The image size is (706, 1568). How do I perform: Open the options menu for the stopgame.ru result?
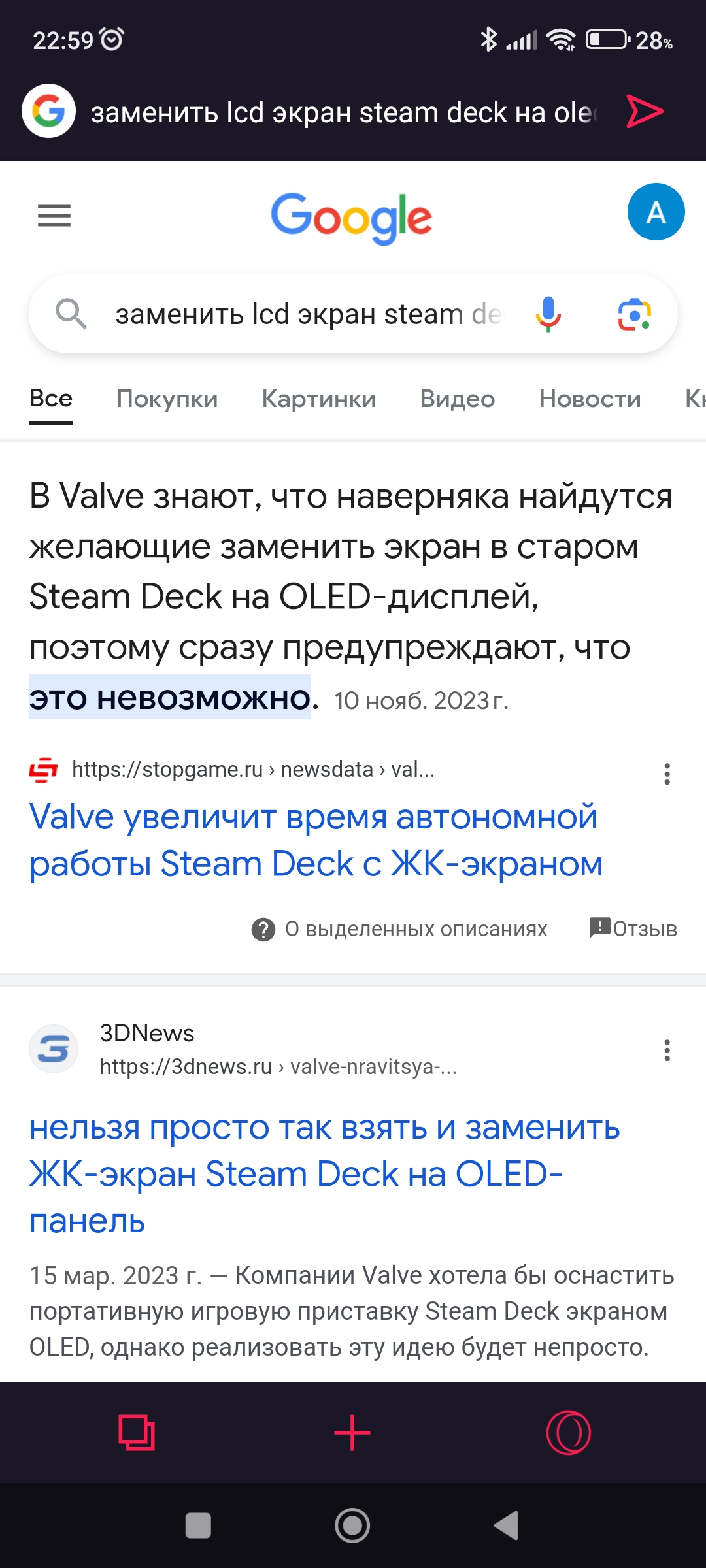[x=667, y=774]
